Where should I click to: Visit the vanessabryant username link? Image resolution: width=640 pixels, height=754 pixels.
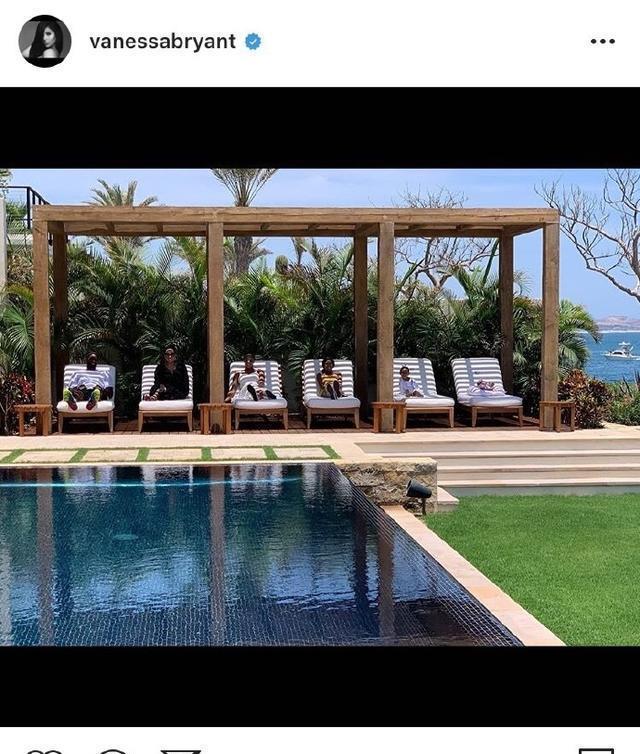(x=162, y=41)
